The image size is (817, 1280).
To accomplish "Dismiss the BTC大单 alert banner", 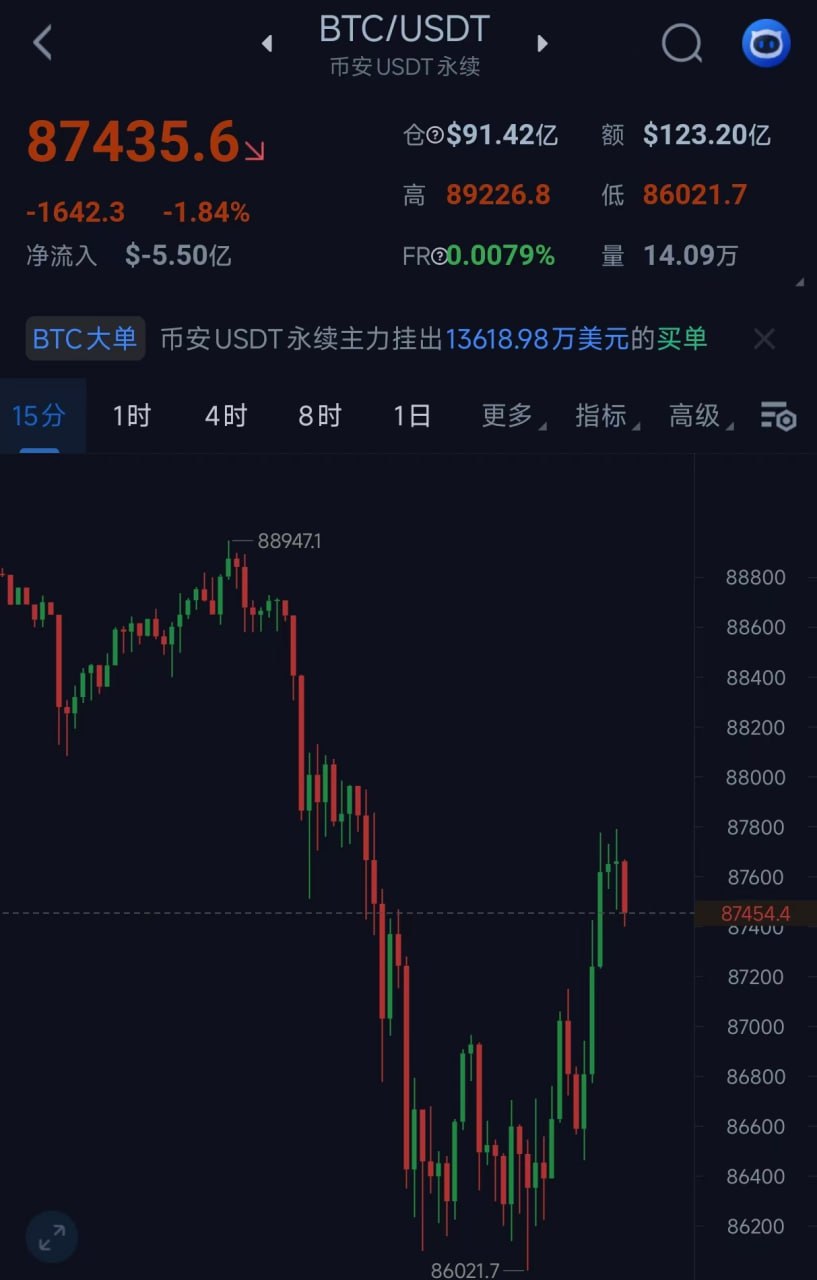I will [764, 340].
